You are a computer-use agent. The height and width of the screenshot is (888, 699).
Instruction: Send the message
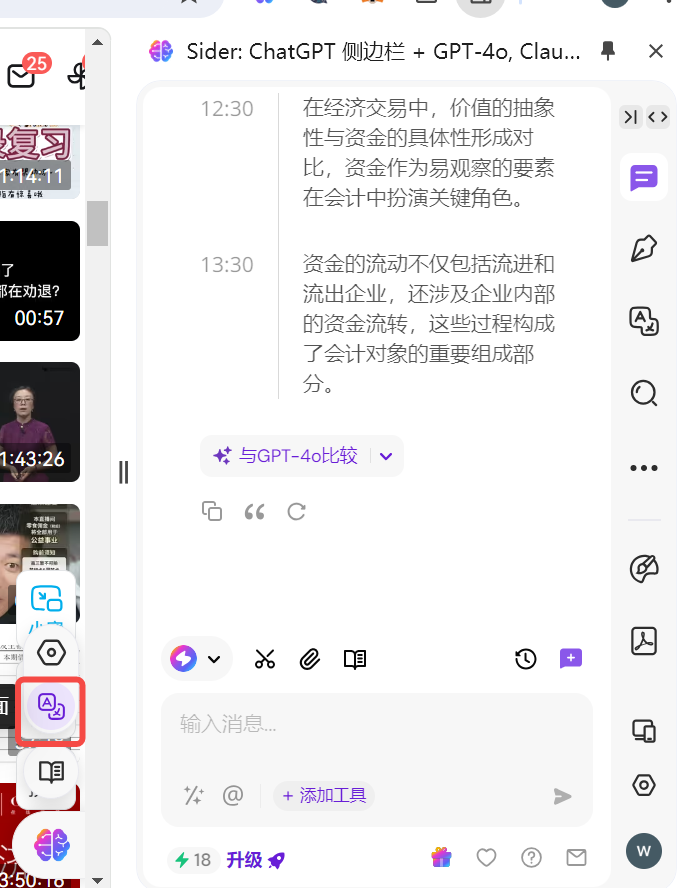[563, 796]
